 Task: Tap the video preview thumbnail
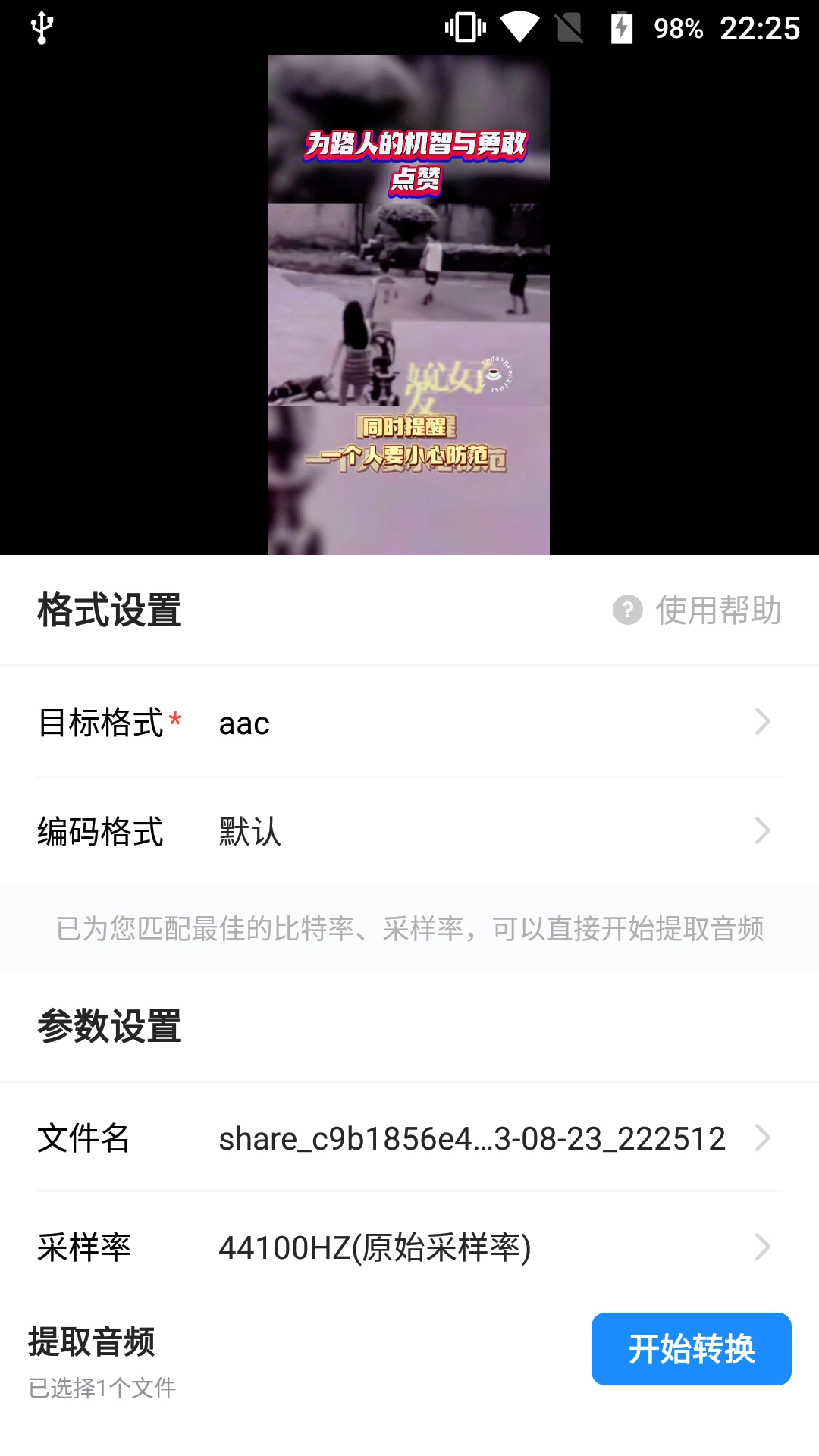(409, 303)
